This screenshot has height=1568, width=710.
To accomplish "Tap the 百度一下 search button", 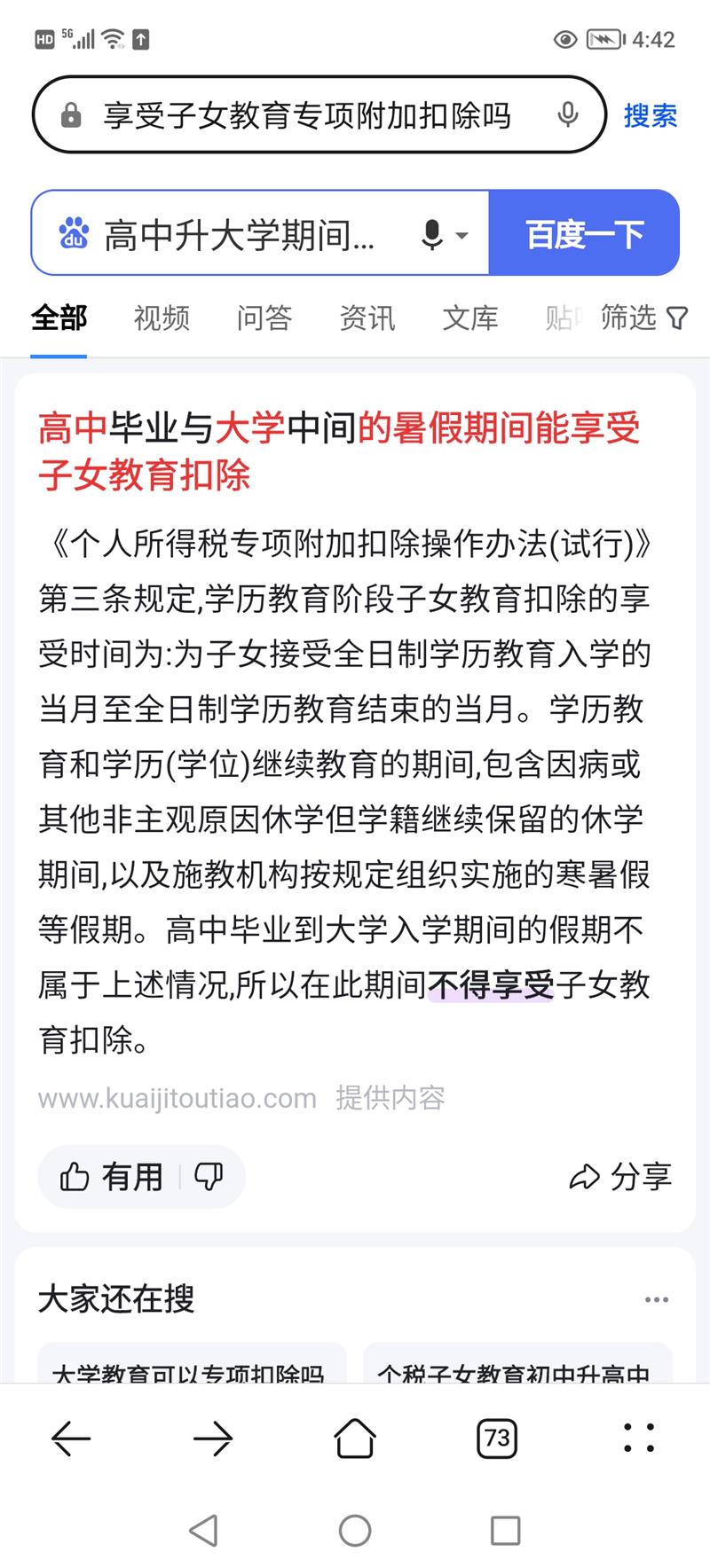I will (x=584, y=234).
